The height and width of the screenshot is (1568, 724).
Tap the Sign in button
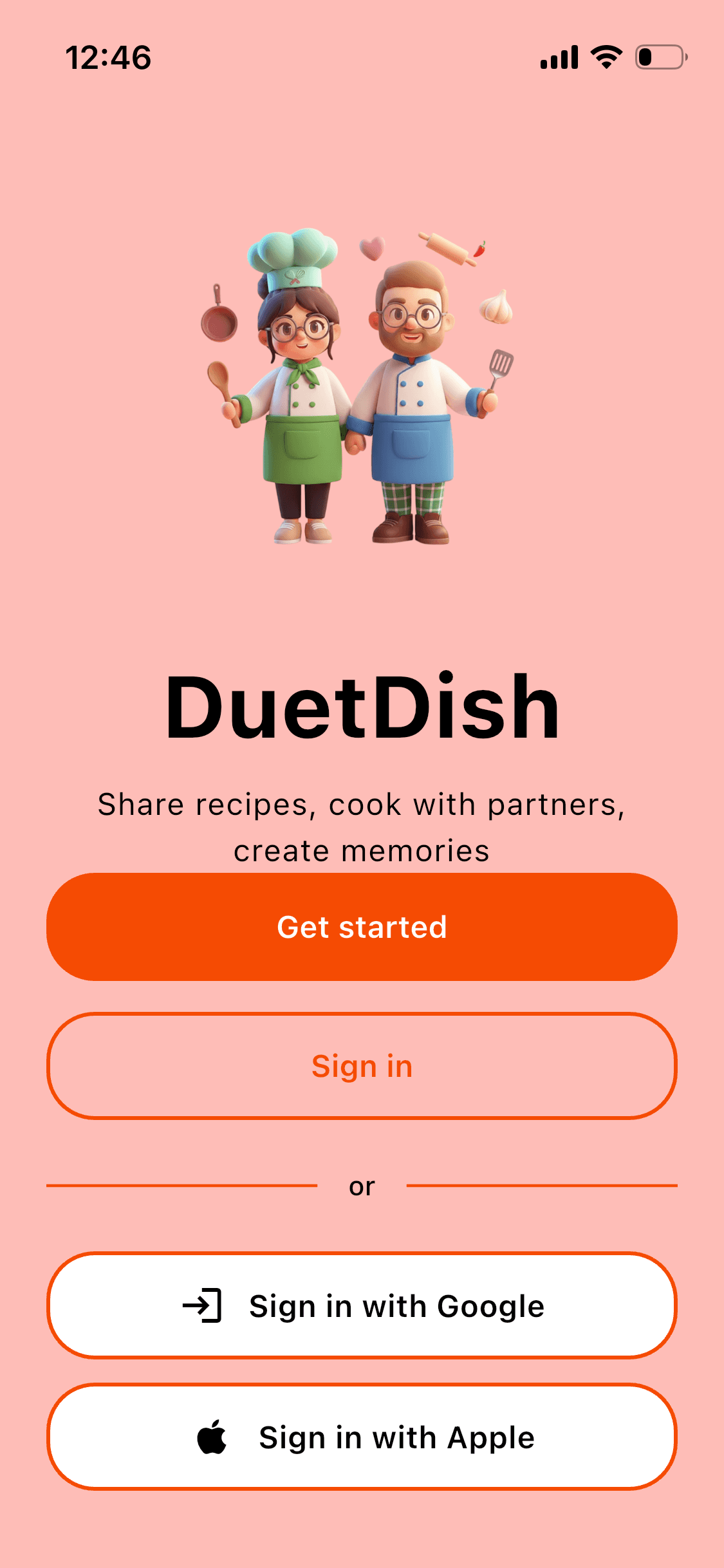(362, 1066)
